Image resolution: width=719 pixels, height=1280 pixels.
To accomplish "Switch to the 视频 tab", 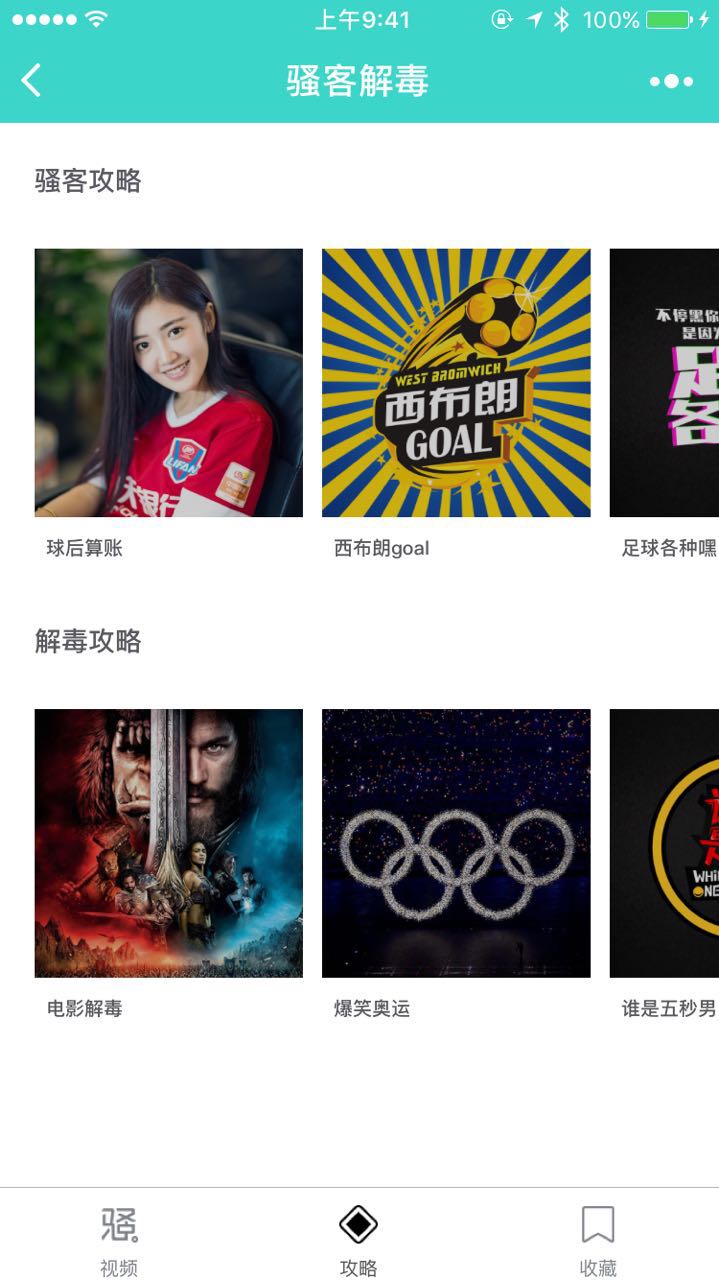I will pyautogui.click(x=119, y=1238).
